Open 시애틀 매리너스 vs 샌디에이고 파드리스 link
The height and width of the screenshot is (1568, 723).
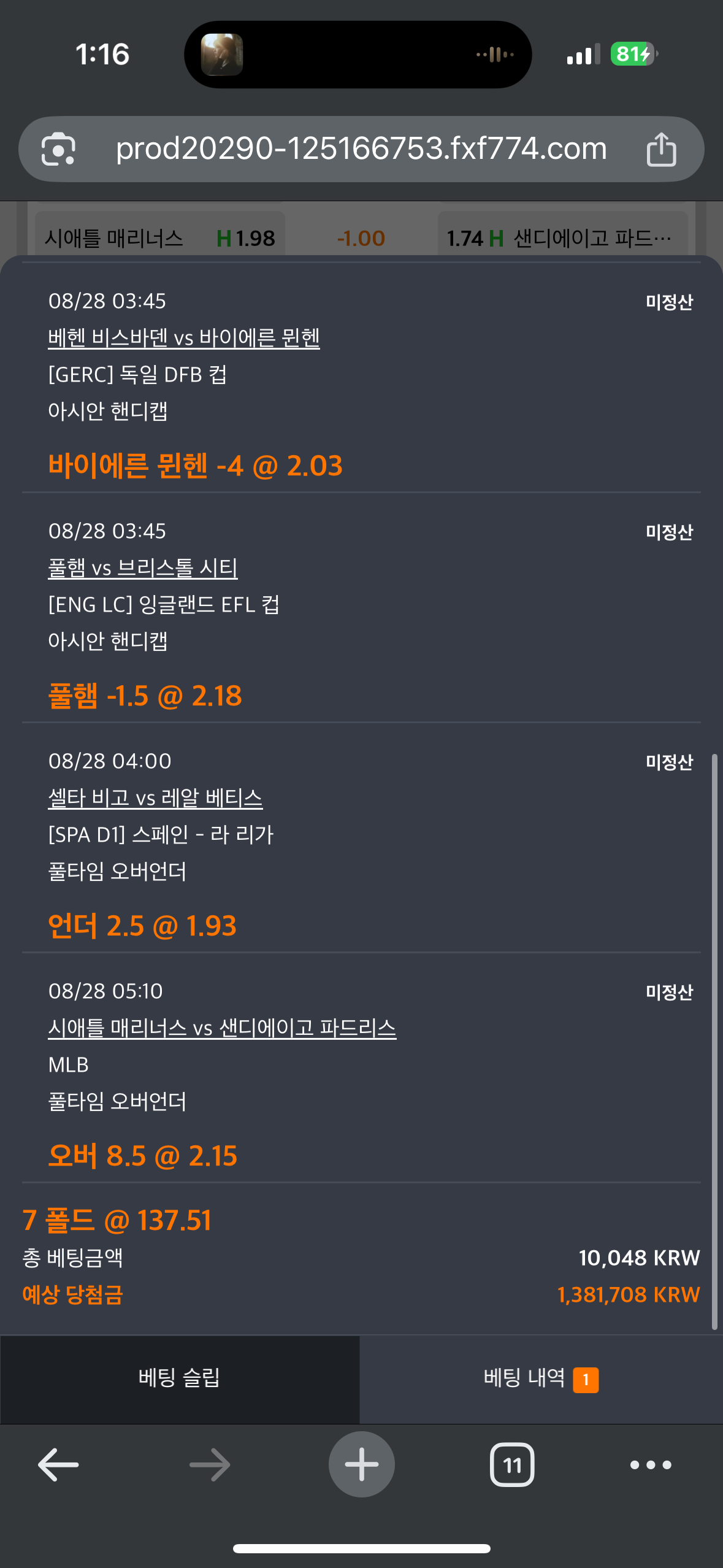(x=222, y=1028)
